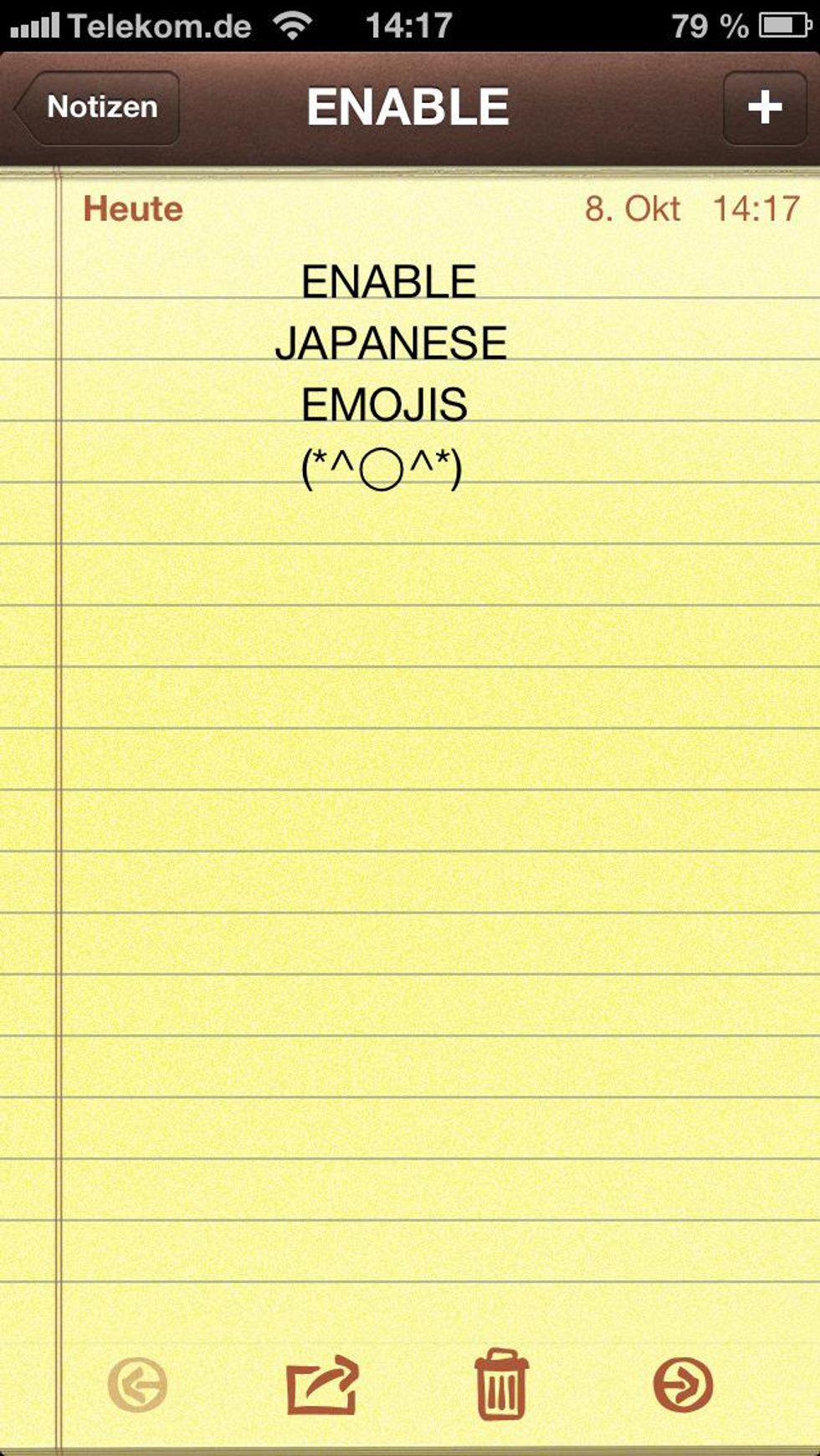Go back to the Notizen list
The width and height of the screenshot is (820, 1456).
point(99,107)
